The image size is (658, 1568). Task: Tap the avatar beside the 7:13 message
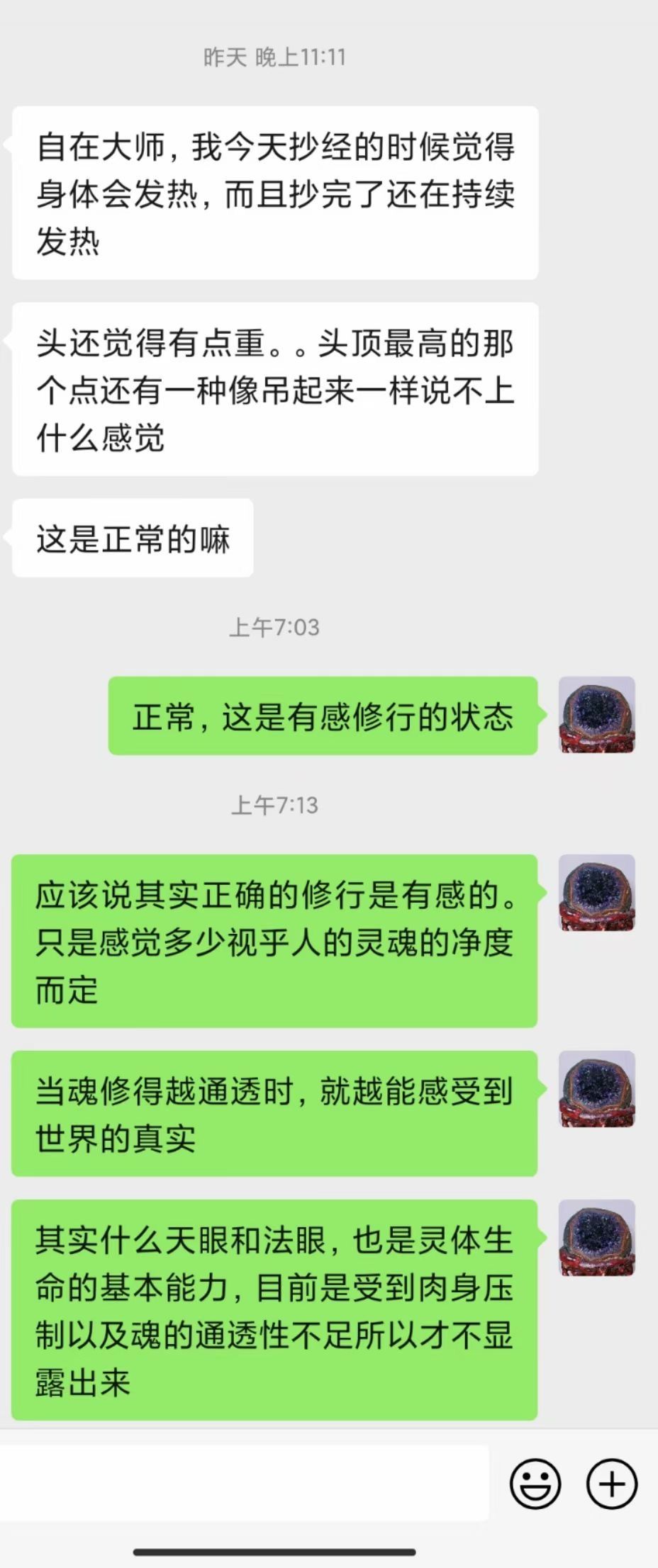click(x=596, y=892)
